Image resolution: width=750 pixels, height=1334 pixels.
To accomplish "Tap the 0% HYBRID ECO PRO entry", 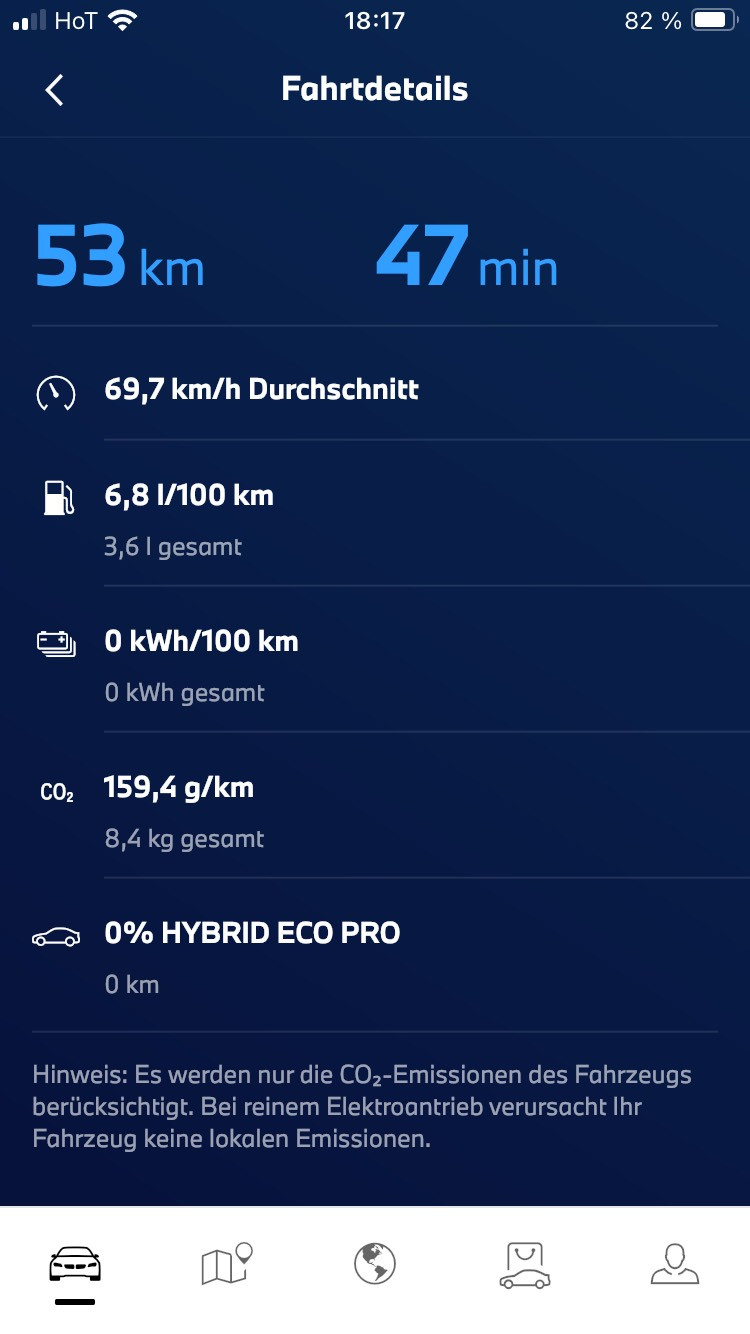I will click(251, 932).
